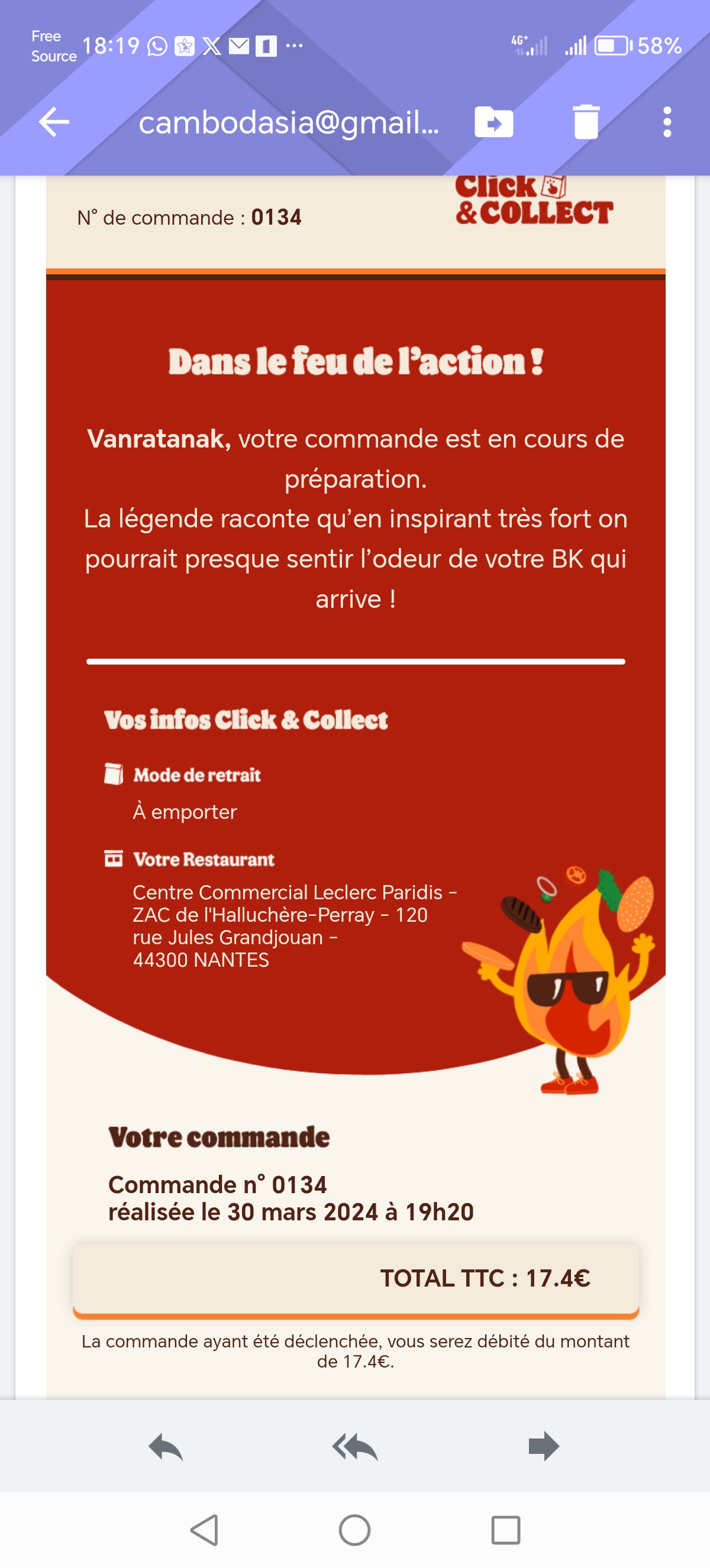Open recent apps with the square button

point(505,1530)
